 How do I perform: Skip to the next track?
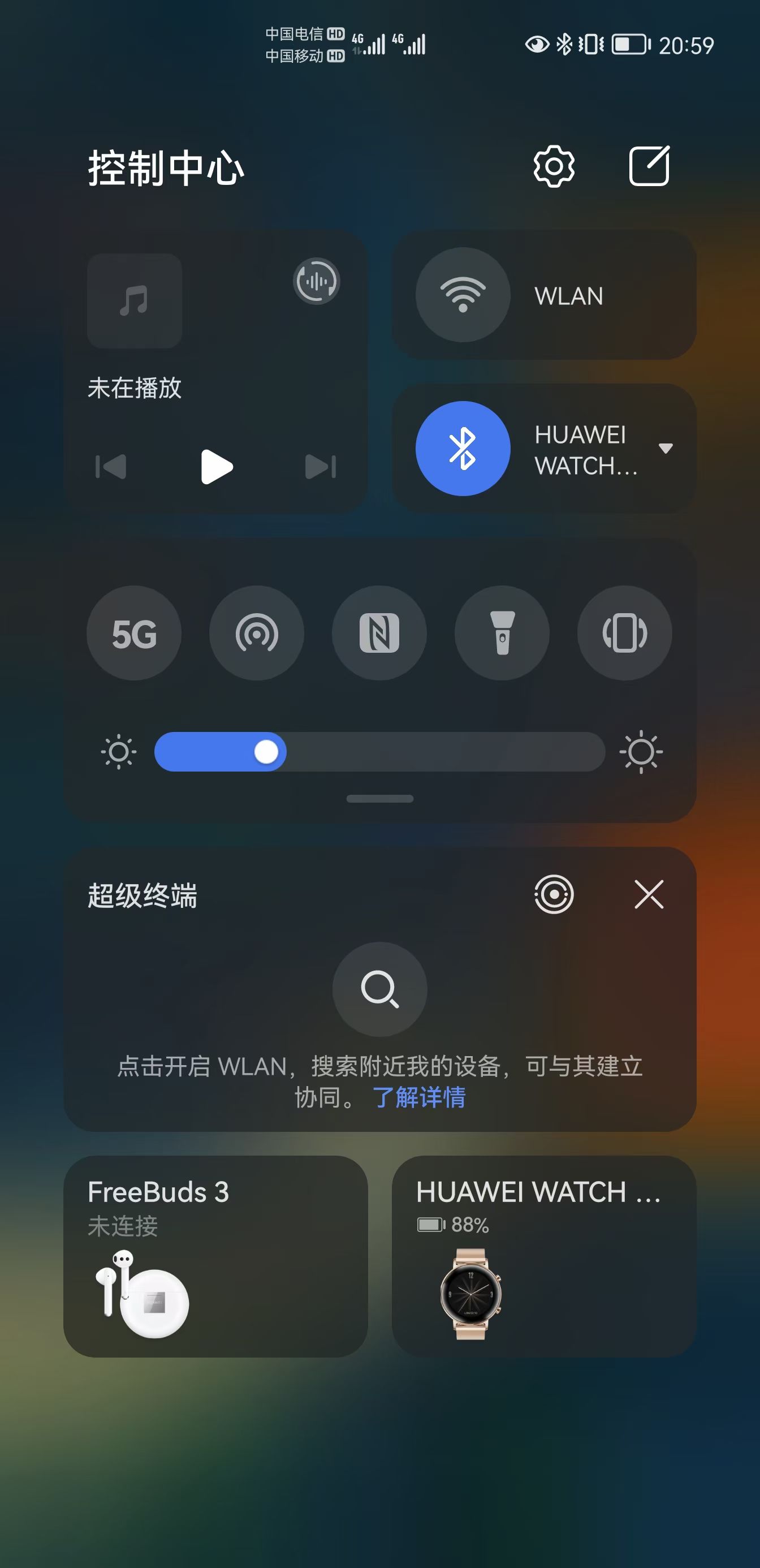pos(320,467)
